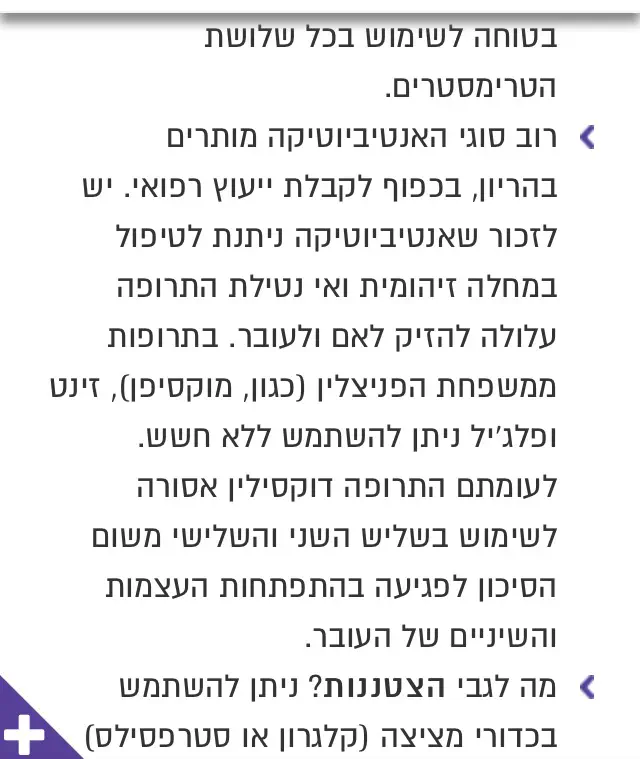
Task: Tap the purple plus button in corner
Action: [x=24, y=733]
